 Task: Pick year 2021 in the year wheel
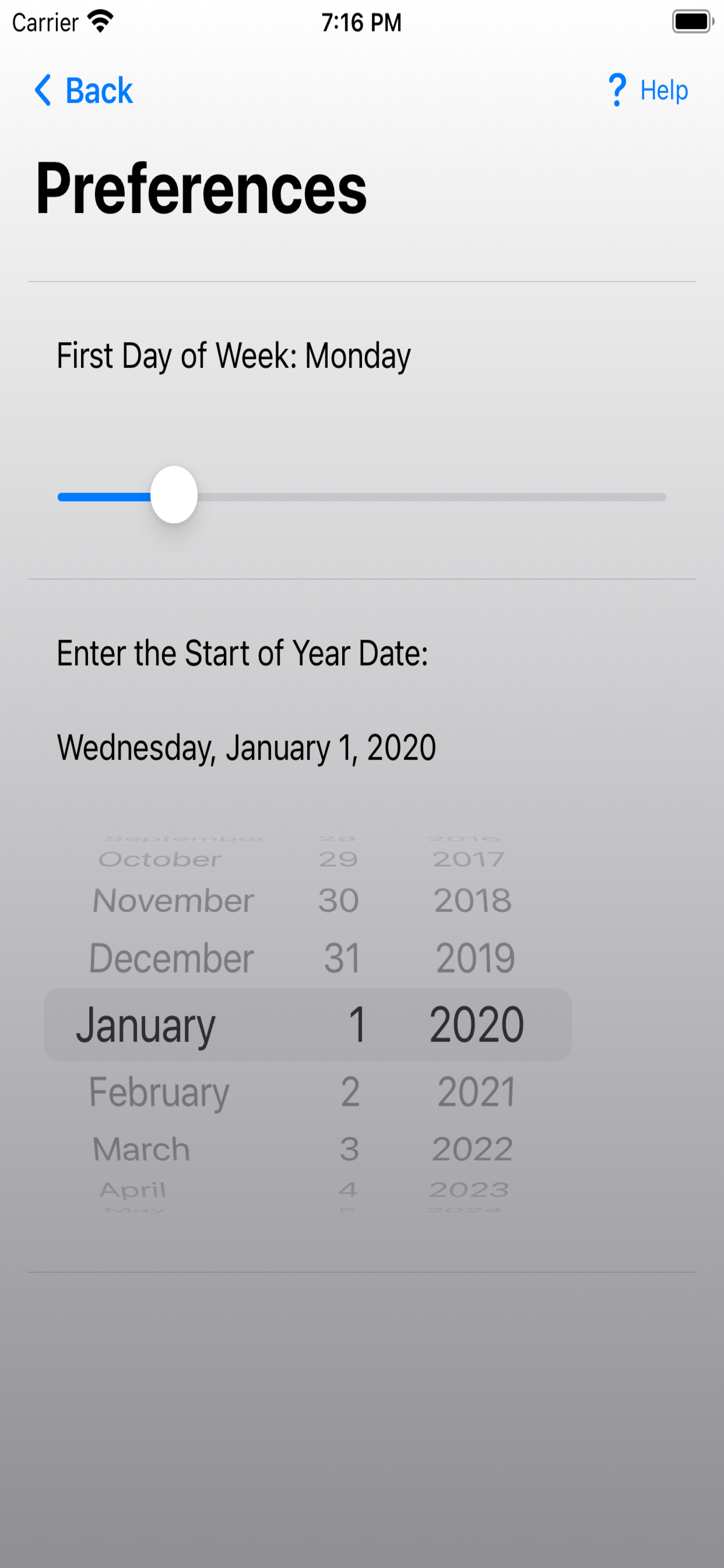pyautogui.click(x=476, y=1091)
